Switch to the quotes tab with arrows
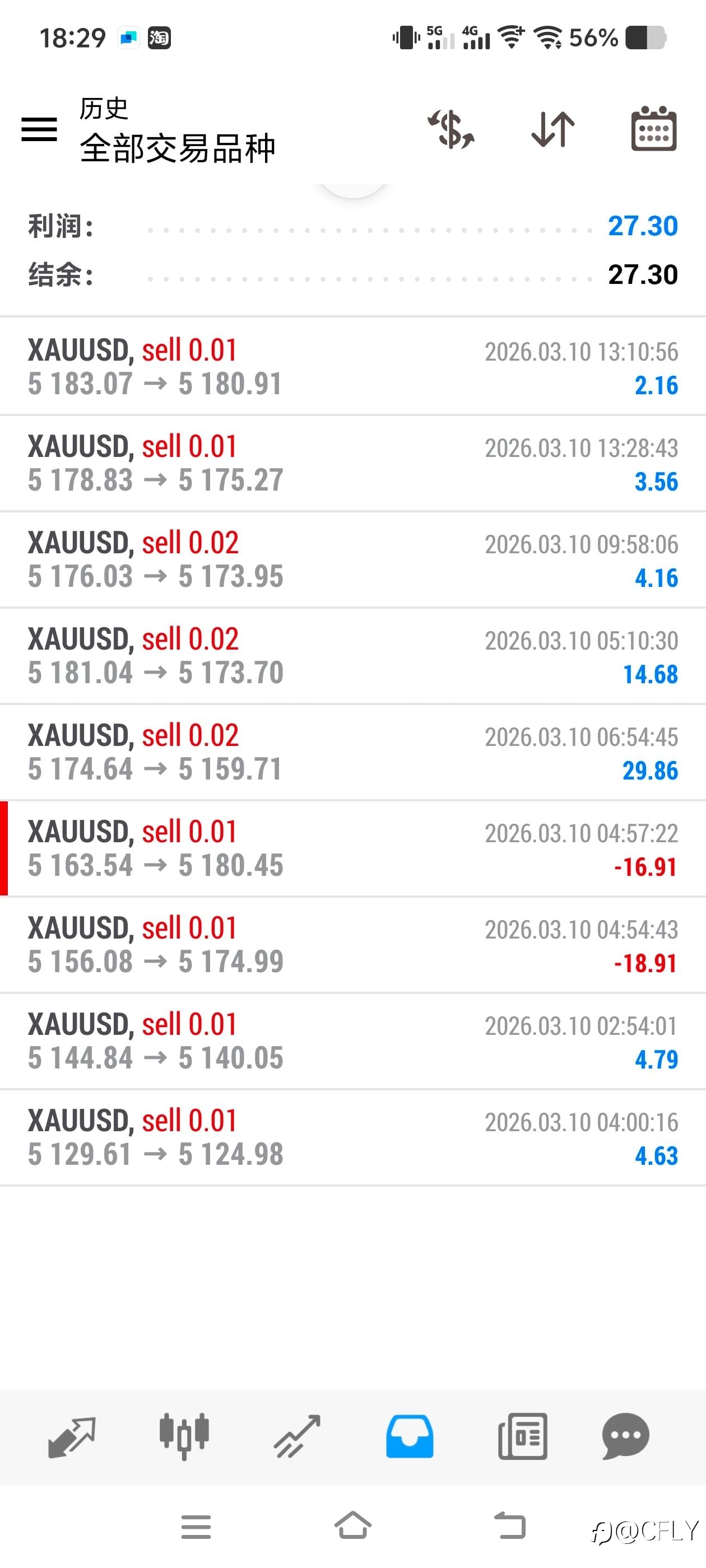 pos(72,1436)
